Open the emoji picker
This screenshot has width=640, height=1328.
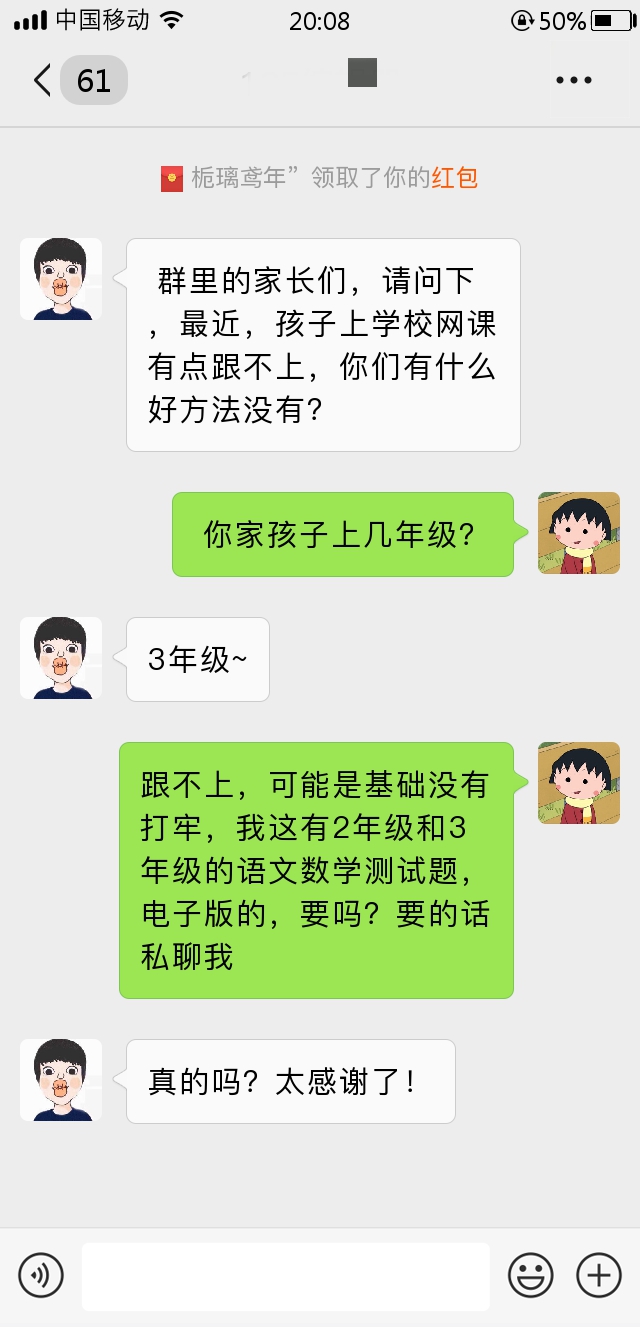531,1275
